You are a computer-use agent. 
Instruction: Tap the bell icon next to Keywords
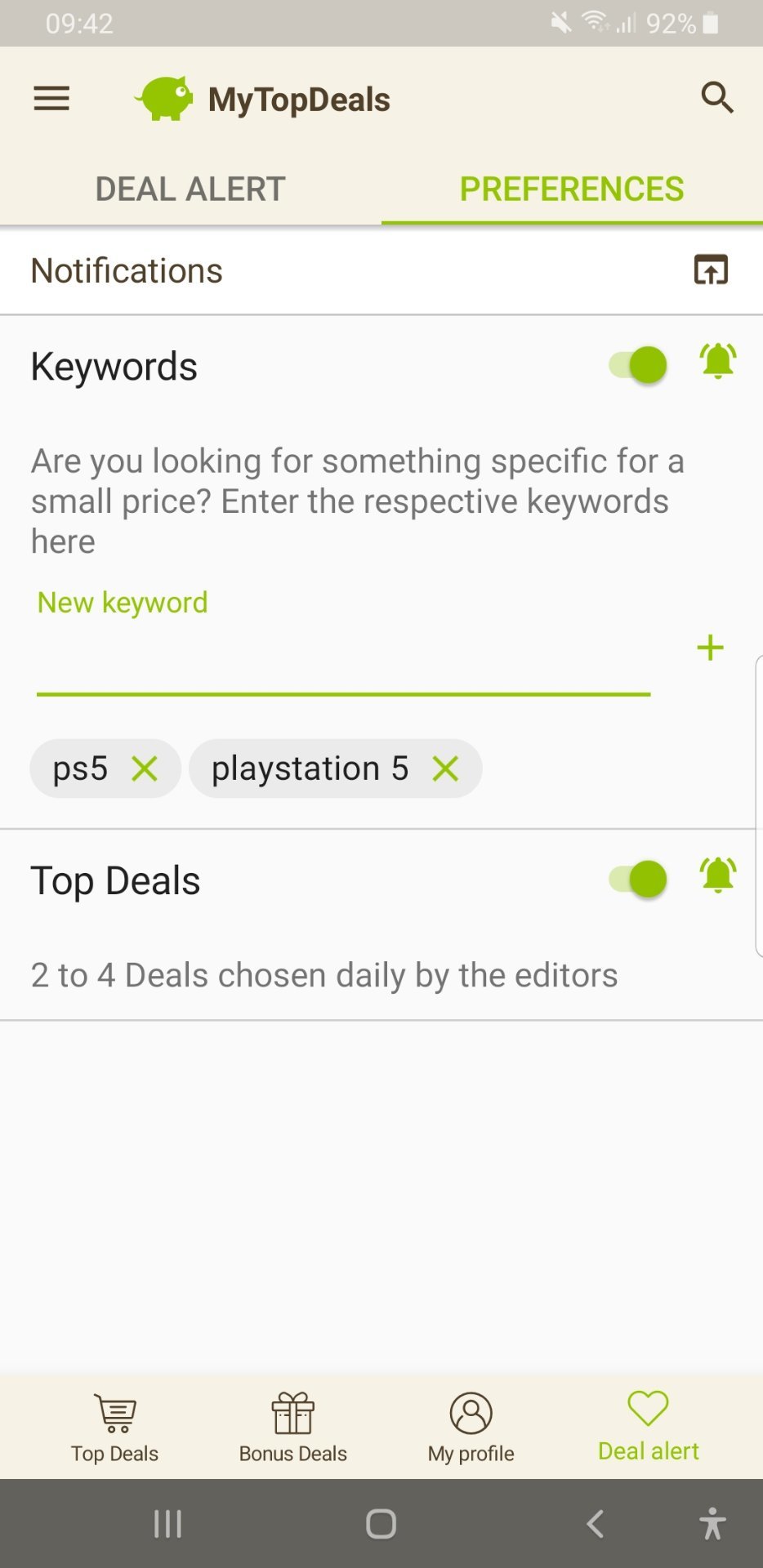click(717, 361)
